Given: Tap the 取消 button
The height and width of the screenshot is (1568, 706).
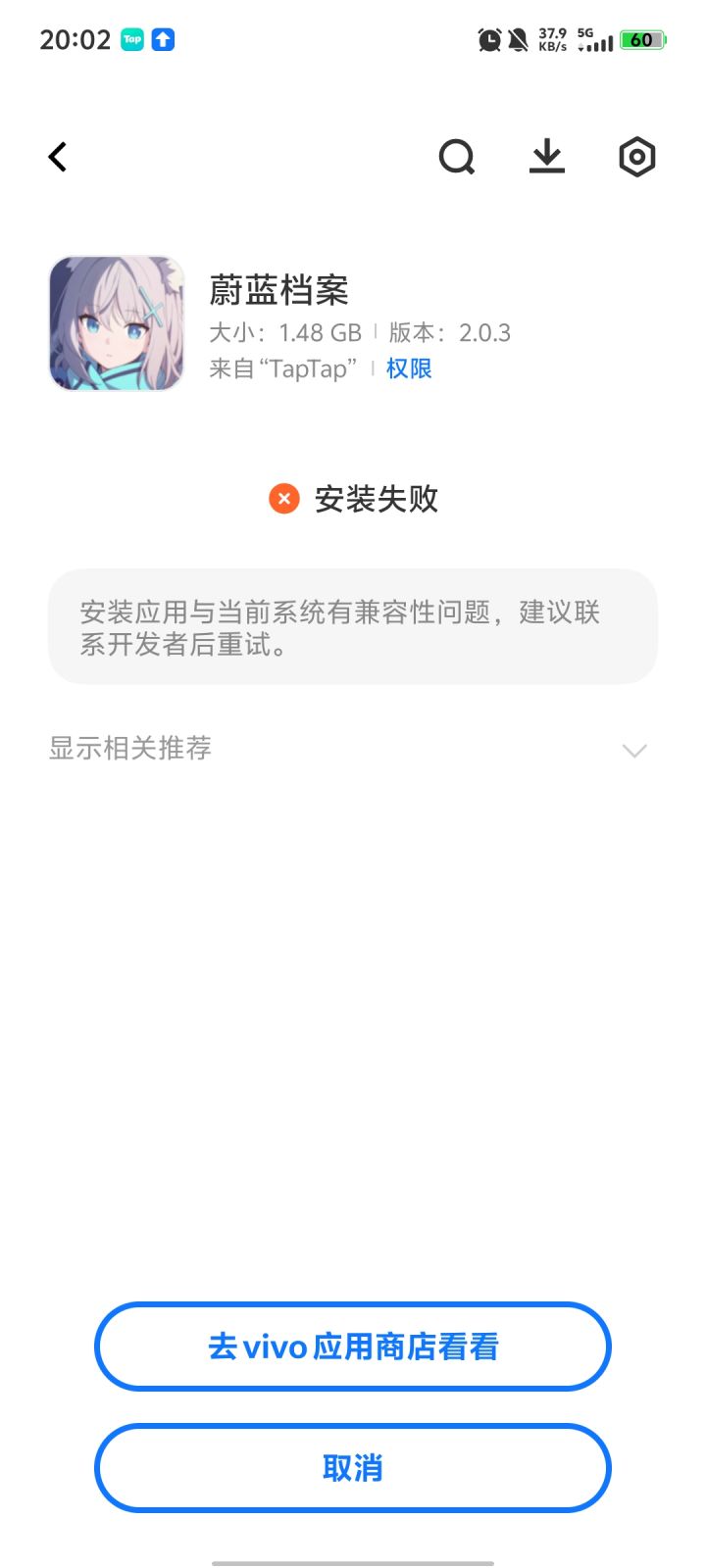Looking at the screenshot, I should pyautogui.click(x=353, y=1468).
